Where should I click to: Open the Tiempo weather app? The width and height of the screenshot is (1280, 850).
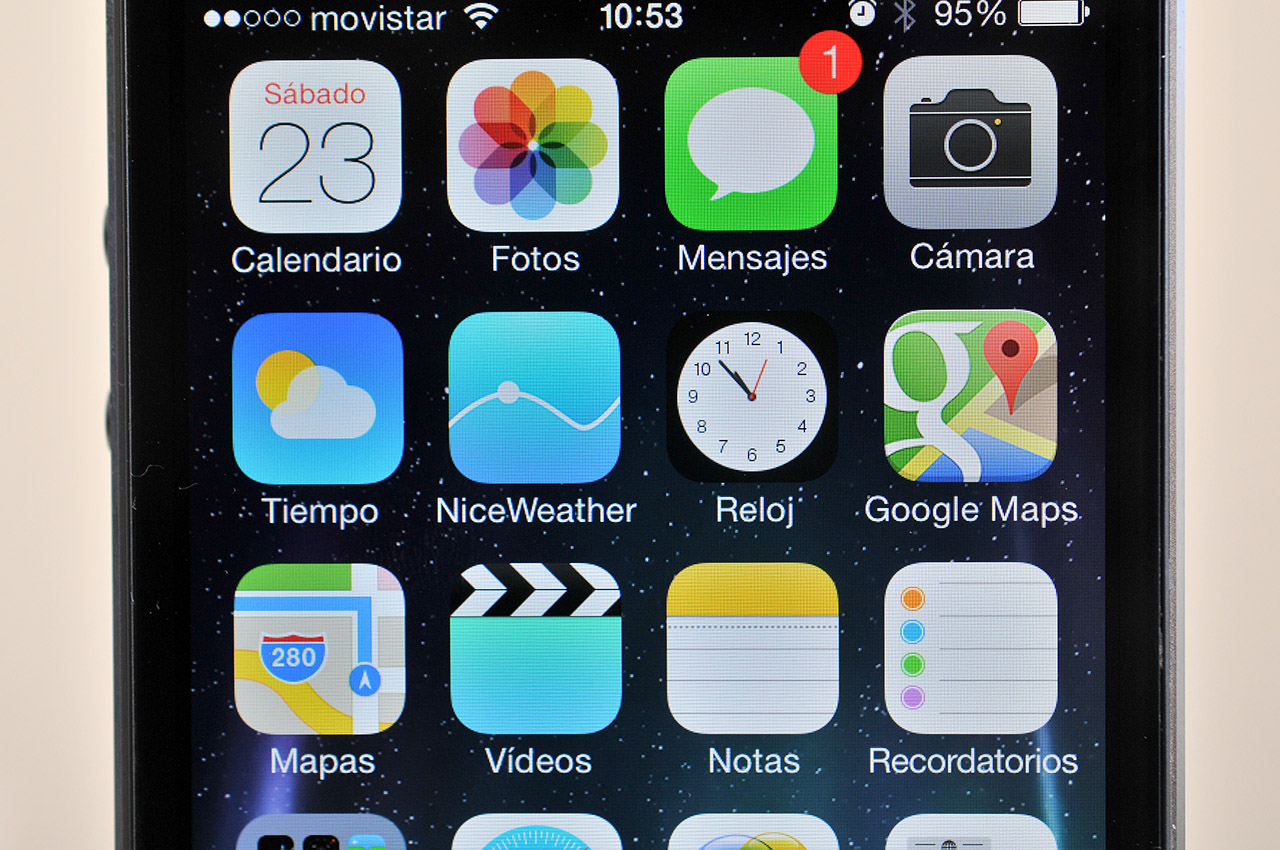coord(317,398)
